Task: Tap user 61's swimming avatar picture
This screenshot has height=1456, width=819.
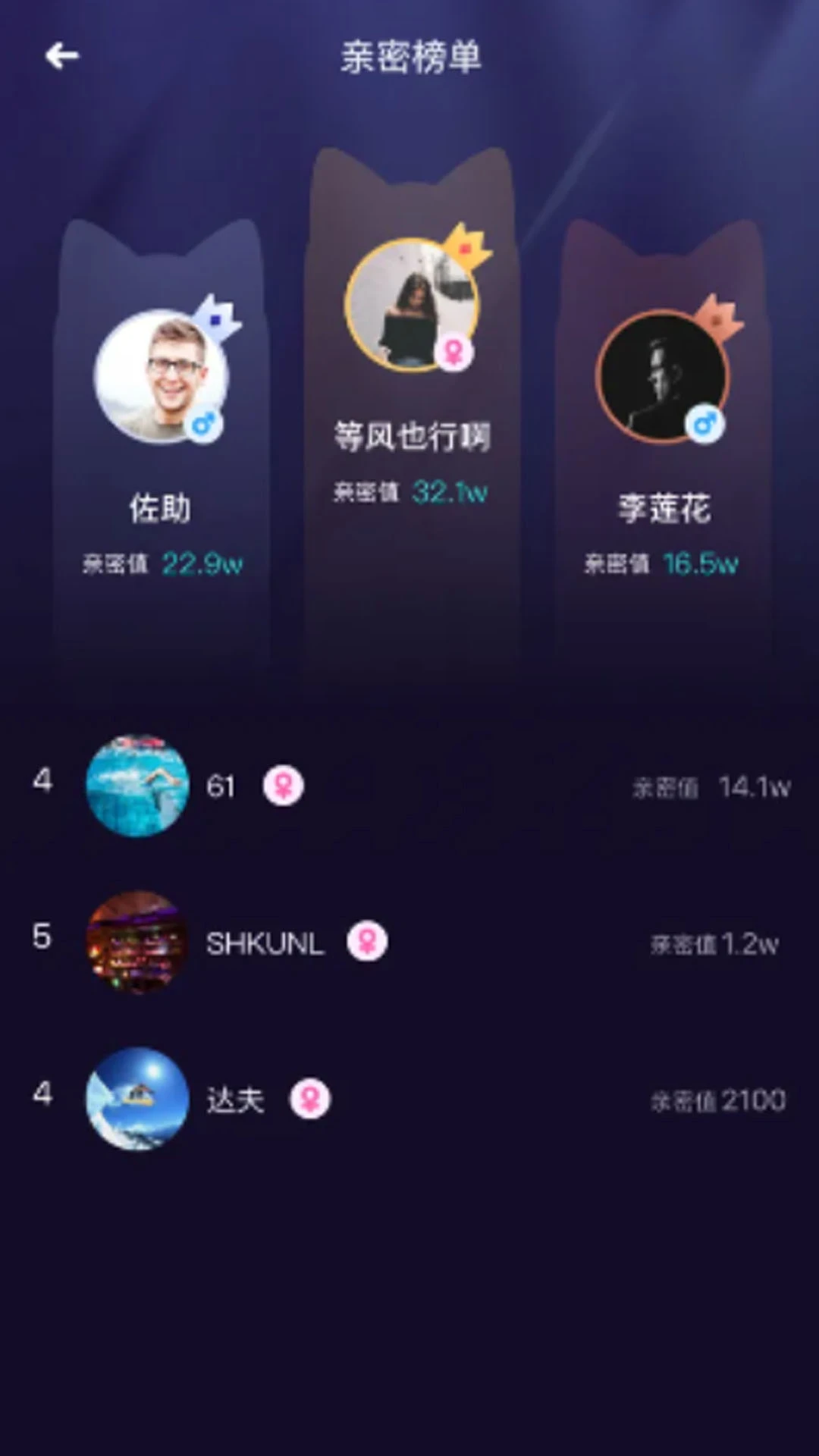Action: tap(137, 787)
